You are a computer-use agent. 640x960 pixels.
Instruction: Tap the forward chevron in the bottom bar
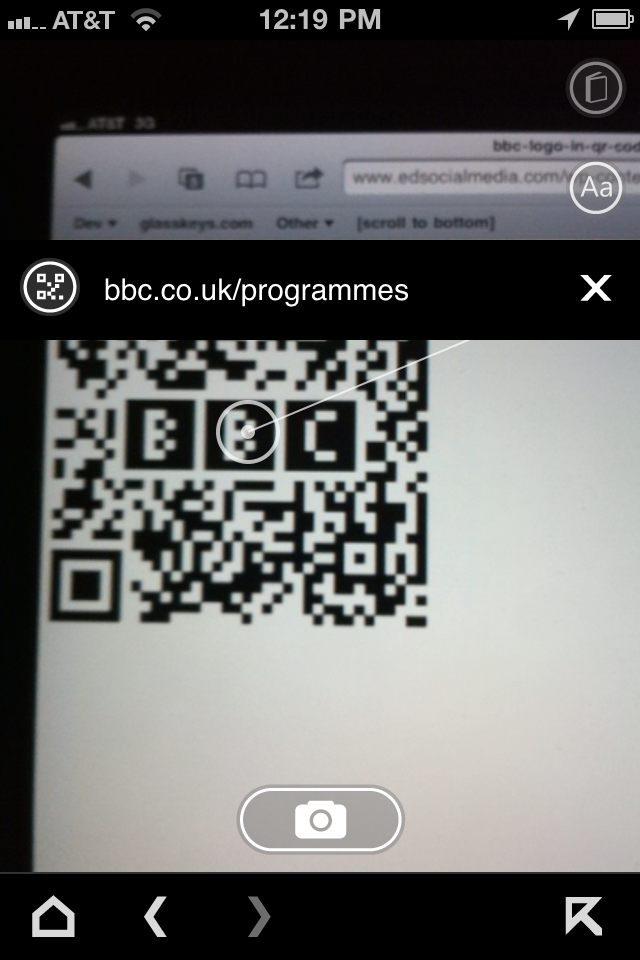(x=258, y=916)
